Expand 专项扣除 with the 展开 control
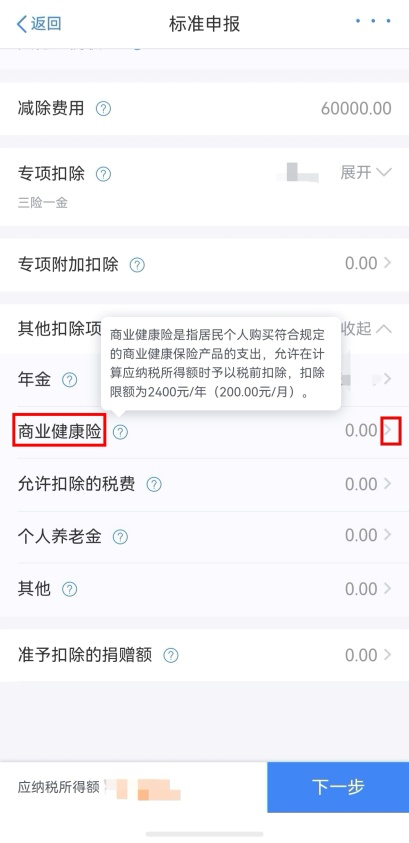Screen dimensions: 409x843 pos(366,173)
